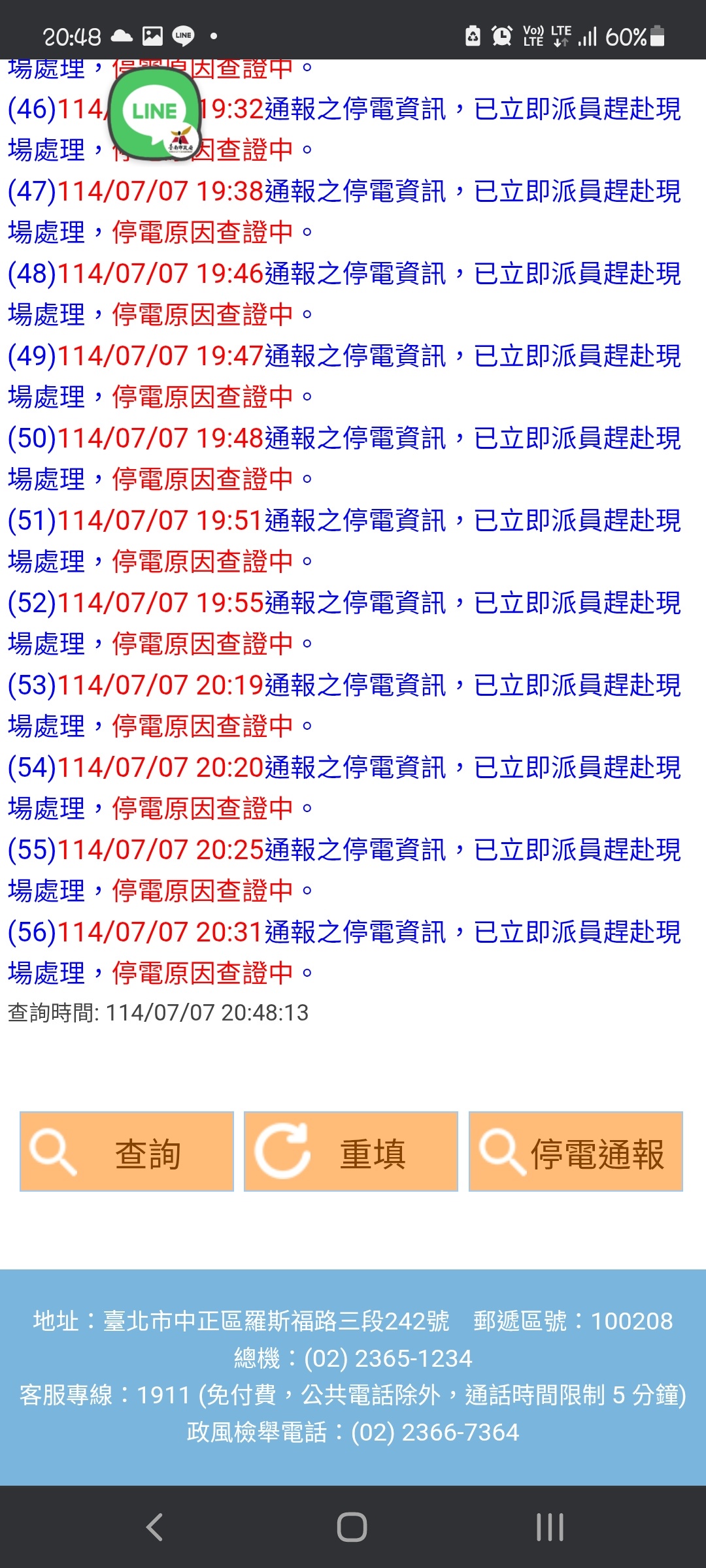Return to the home screen
The image size is (706, 1568).
[352, 1527]
